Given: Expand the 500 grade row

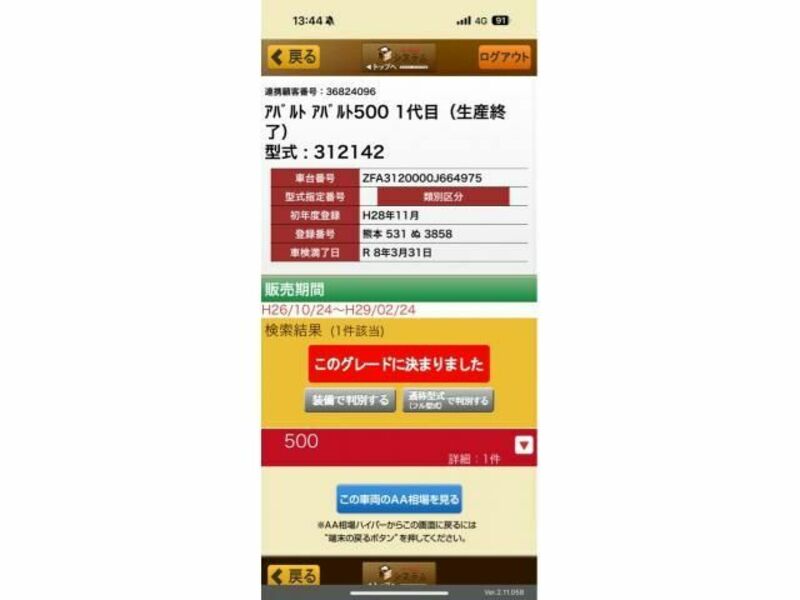Looking at the screenshot, I should (x=399, y=447).
